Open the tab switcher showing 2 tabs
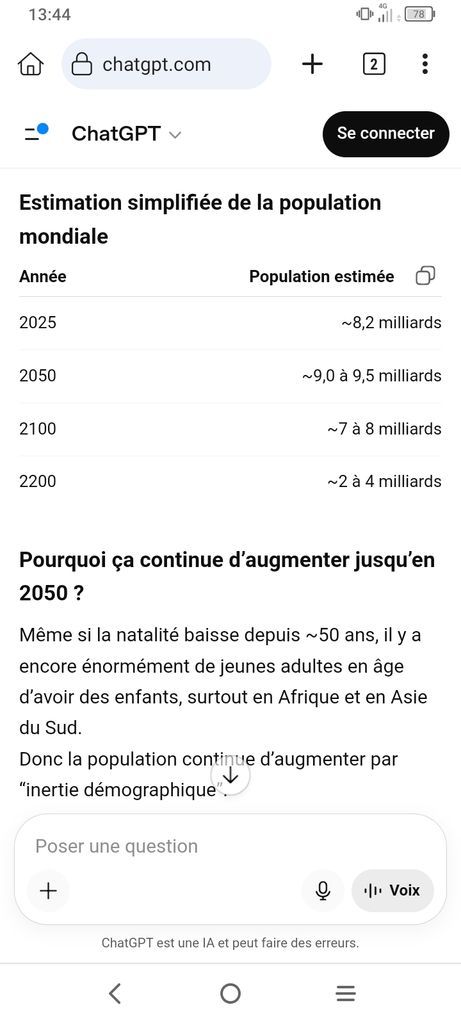This screenshot has width=461, height=1024. [x=374, y=64]
